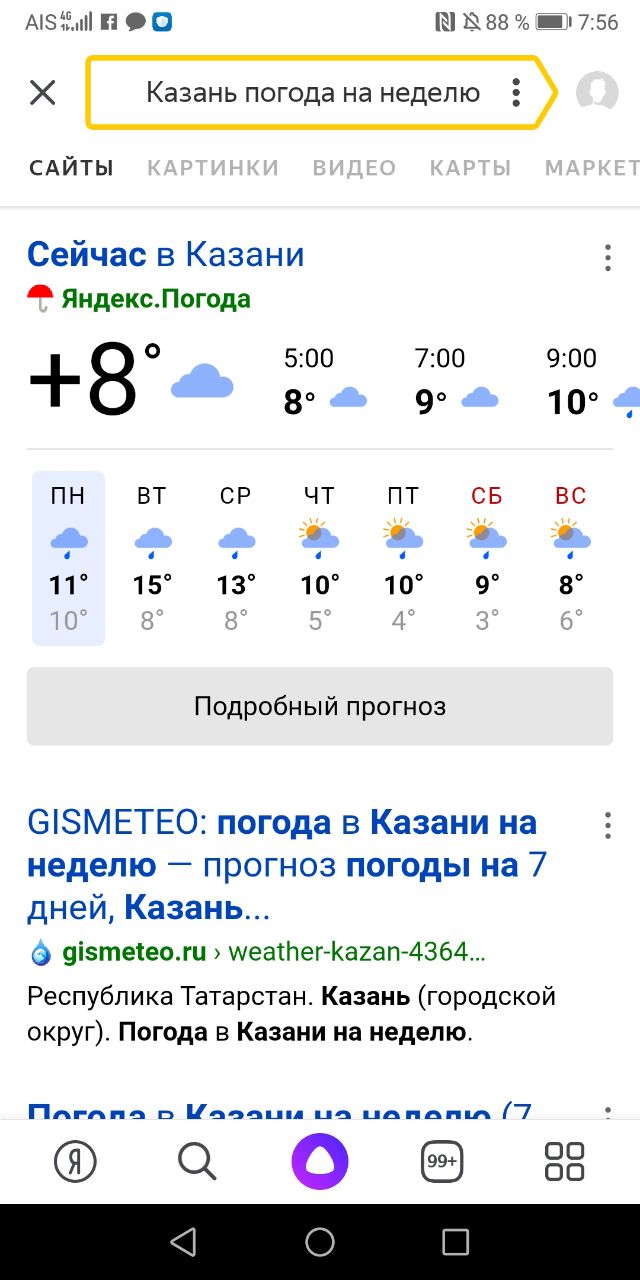
Task: Select the ПН day forecast
Action: point(68,558)
